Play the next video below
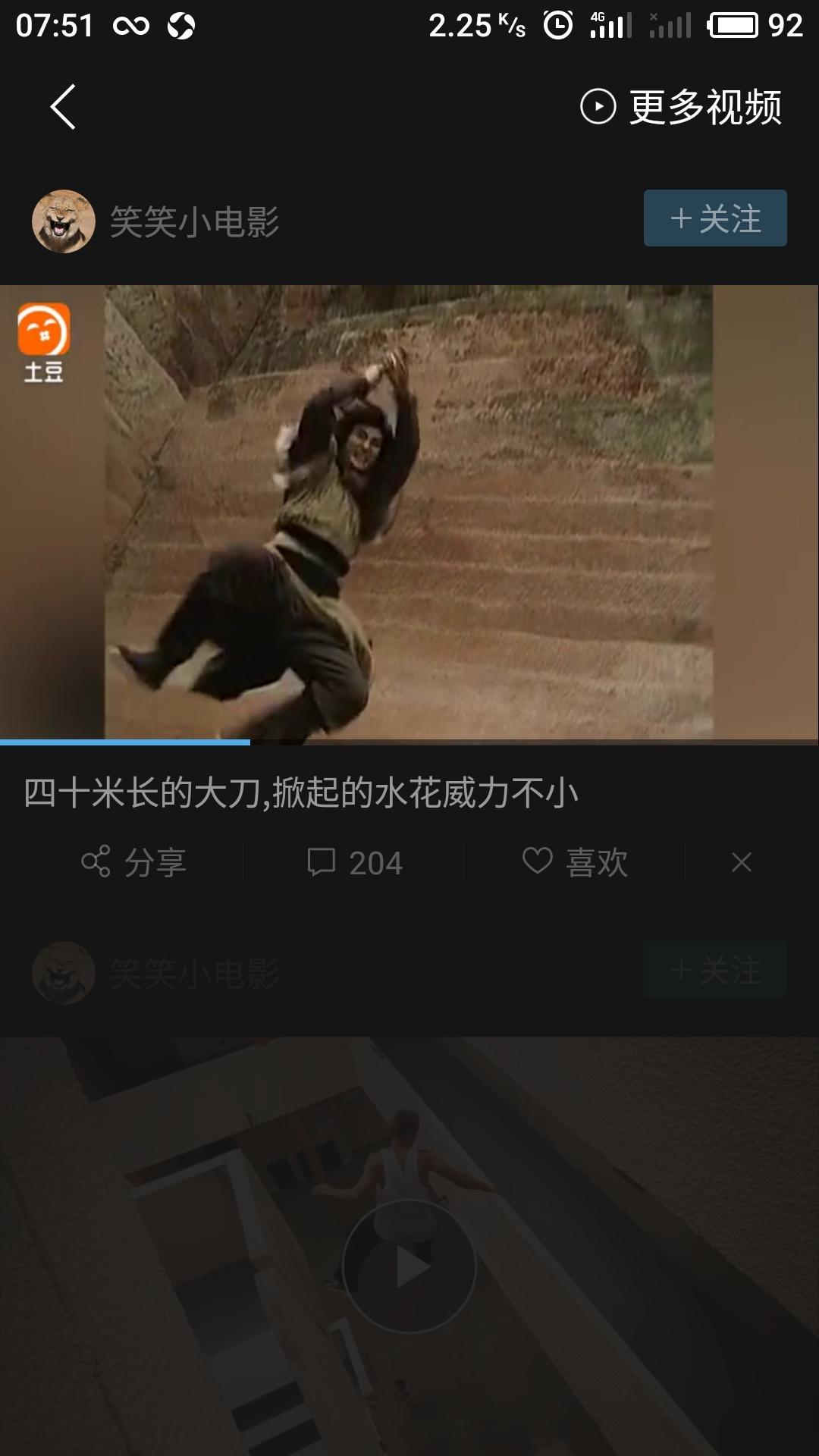Image resolution: width=819 pixels, height=1456 pixels. point(409,1266)
